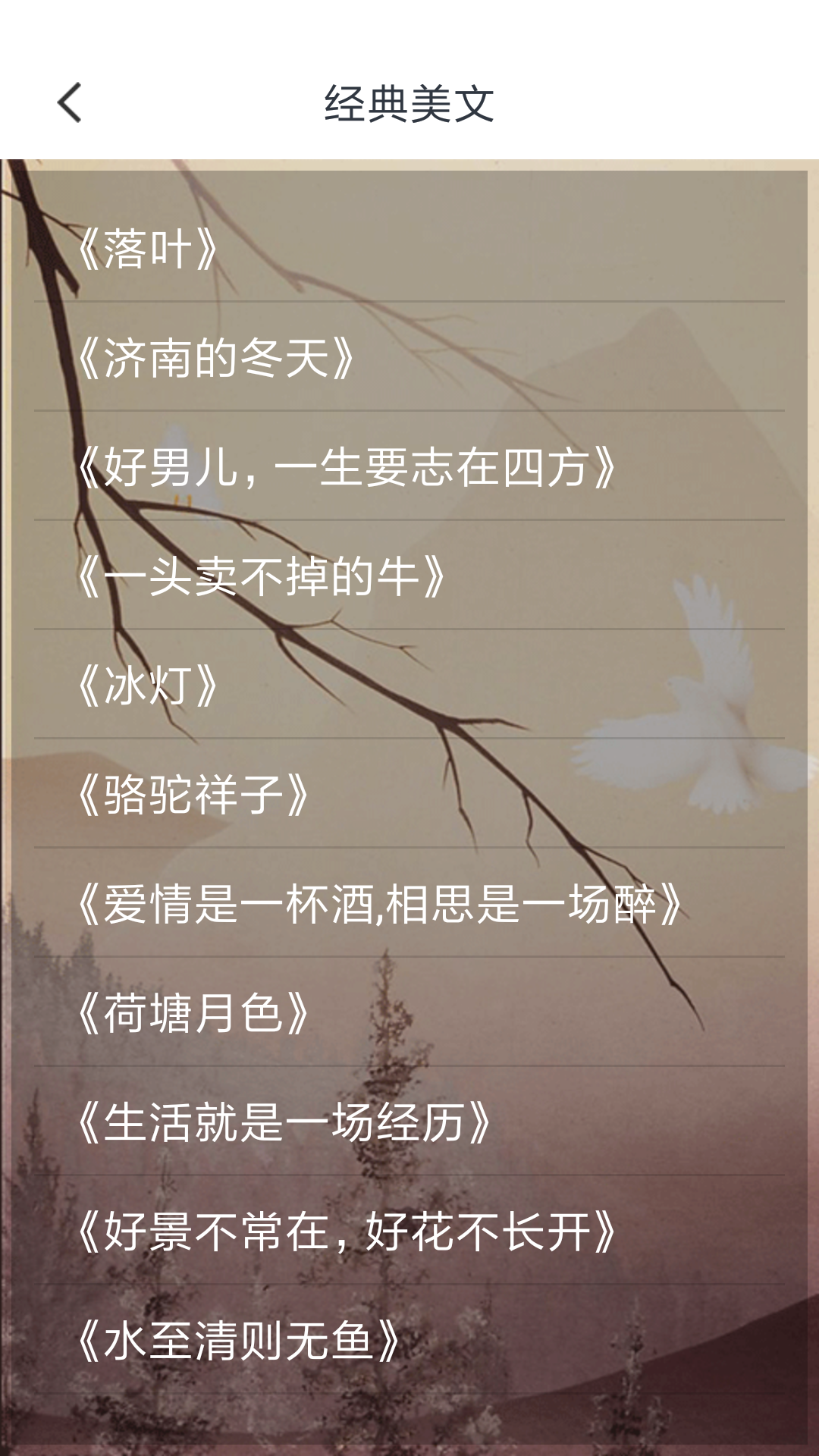Screen dimensions: 819x1456
Task: Select 《一头卖不掉的牛》
Action: pos(262,576)
